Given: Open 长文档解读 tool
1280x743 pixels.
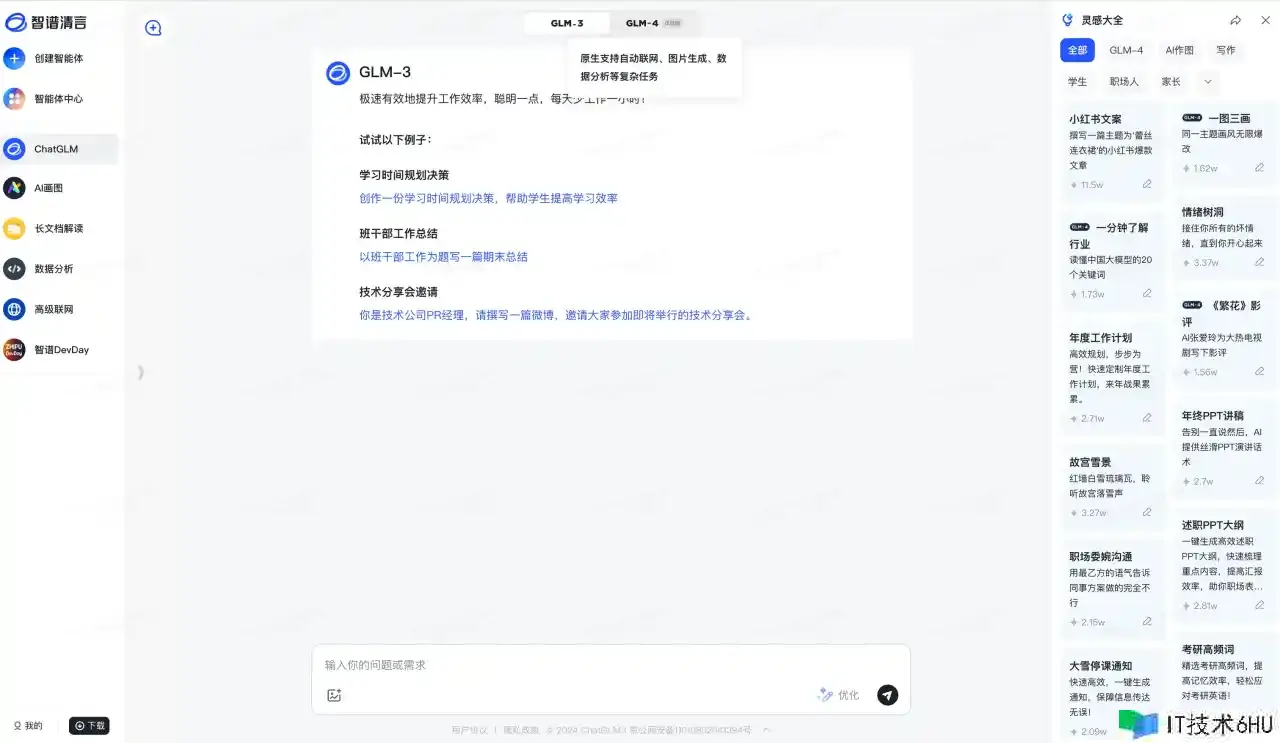Looking at the screenshot, I should coord(58,228).
